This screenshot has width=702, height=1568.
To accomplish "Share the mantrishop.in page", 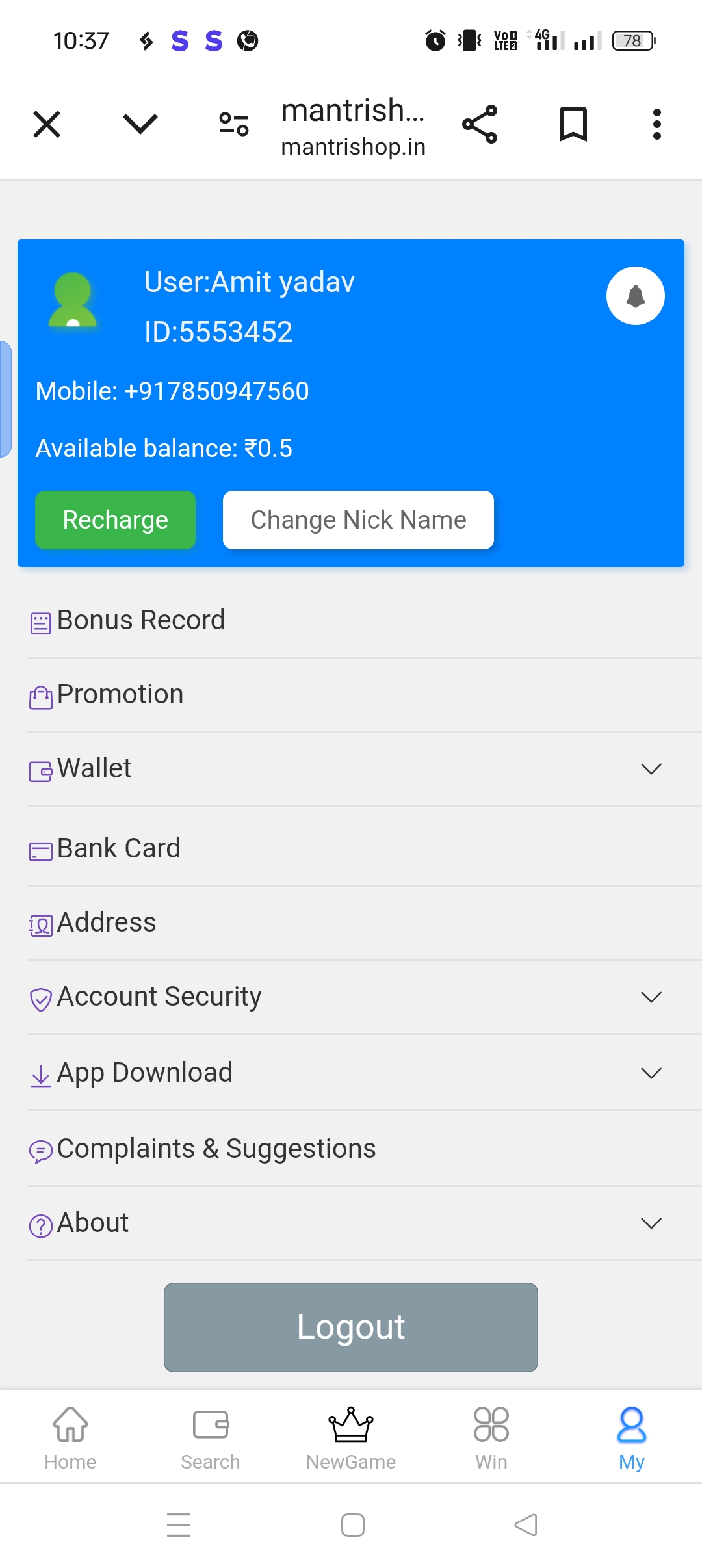I will click(x=480, y=124).
